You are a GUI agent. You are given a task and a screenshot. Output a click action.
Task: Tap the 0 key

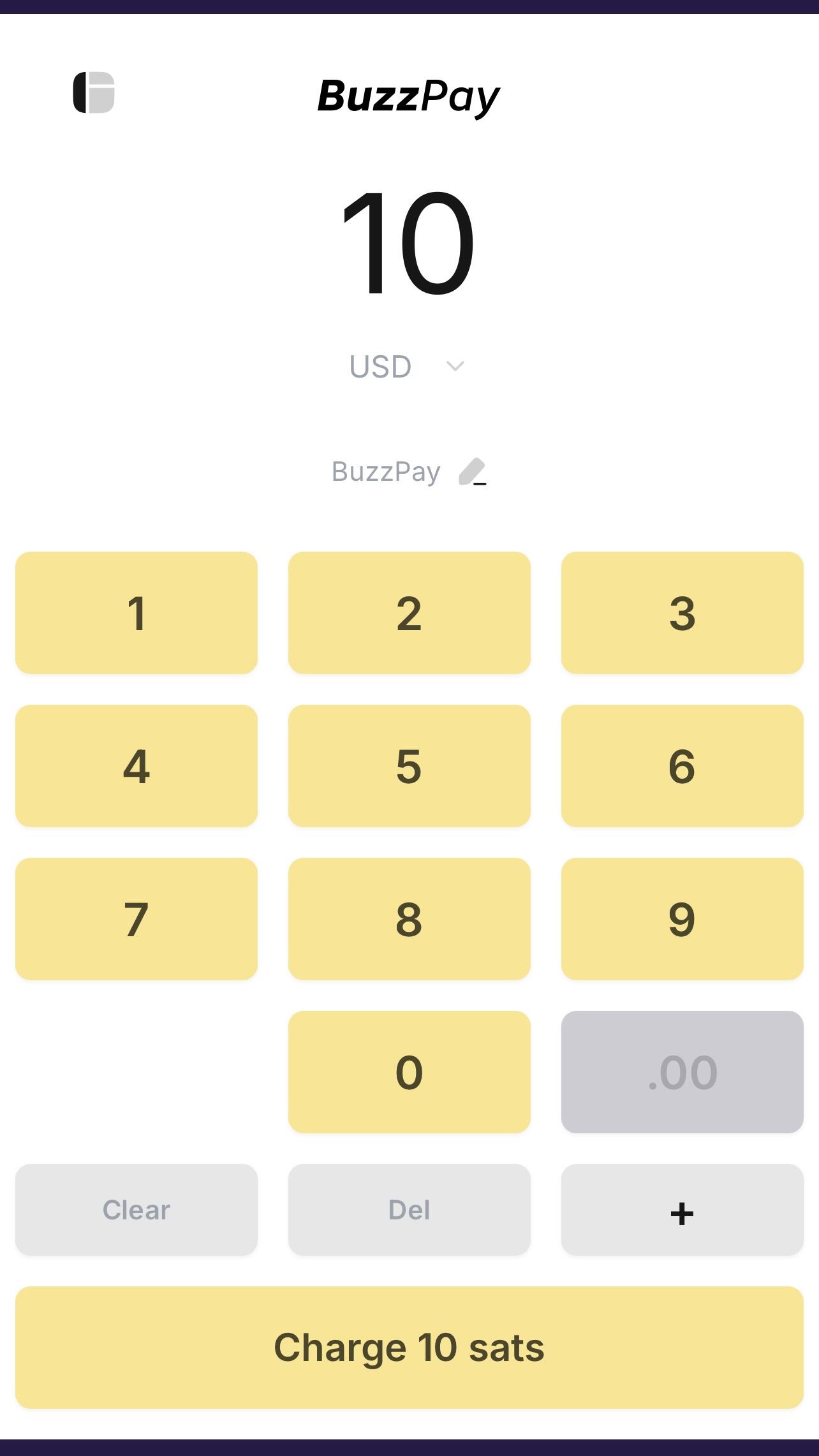click(x=409, y=1072)
